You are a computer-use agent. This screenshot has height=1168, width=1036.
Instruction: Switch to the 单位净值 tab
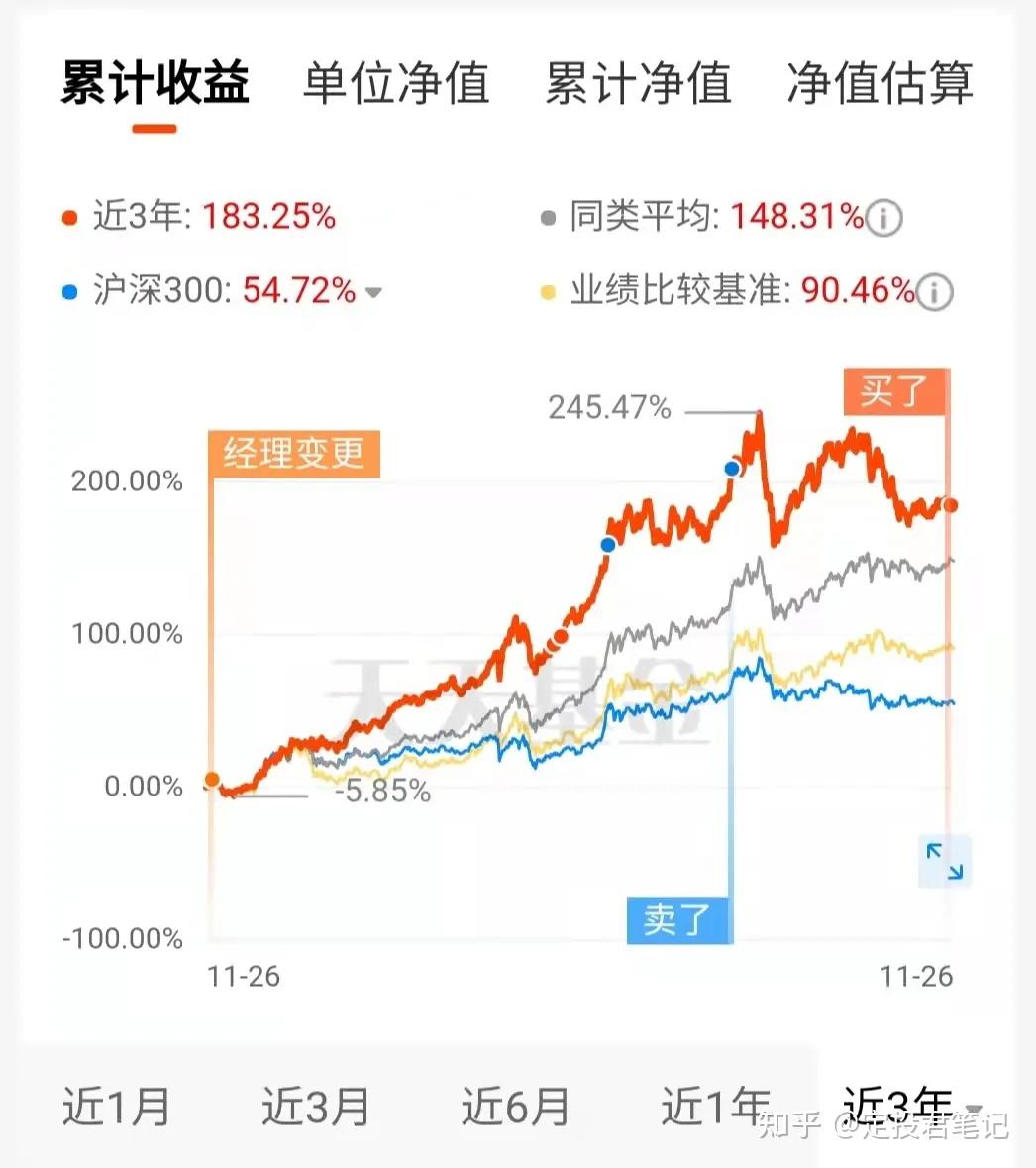pyautogui.click(x=395, y=85)
